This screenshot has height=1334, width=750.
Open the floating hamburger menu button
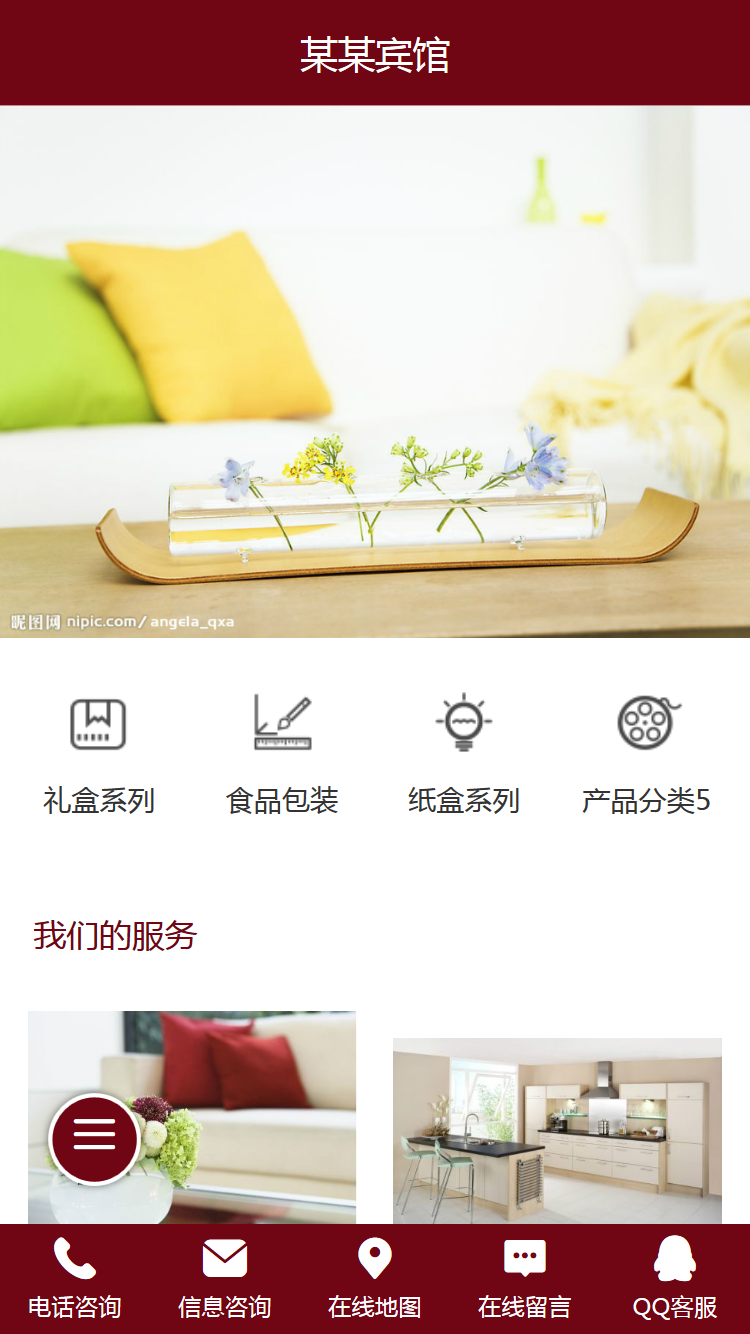pos(94,1138)
